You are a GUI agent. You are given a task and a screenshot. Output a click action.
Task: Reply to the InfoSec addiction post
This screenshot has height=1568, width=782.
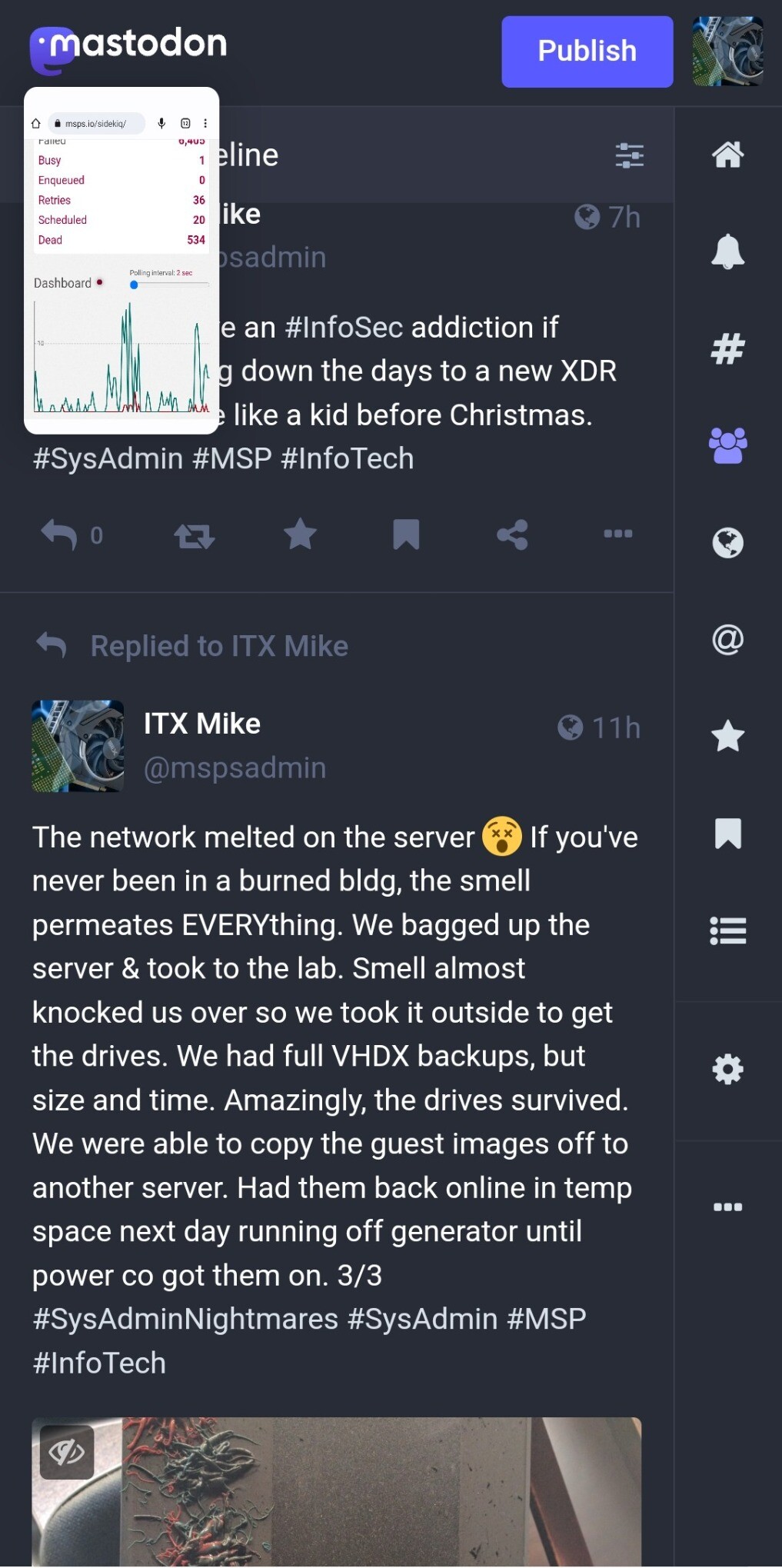[x=59, y=534]
